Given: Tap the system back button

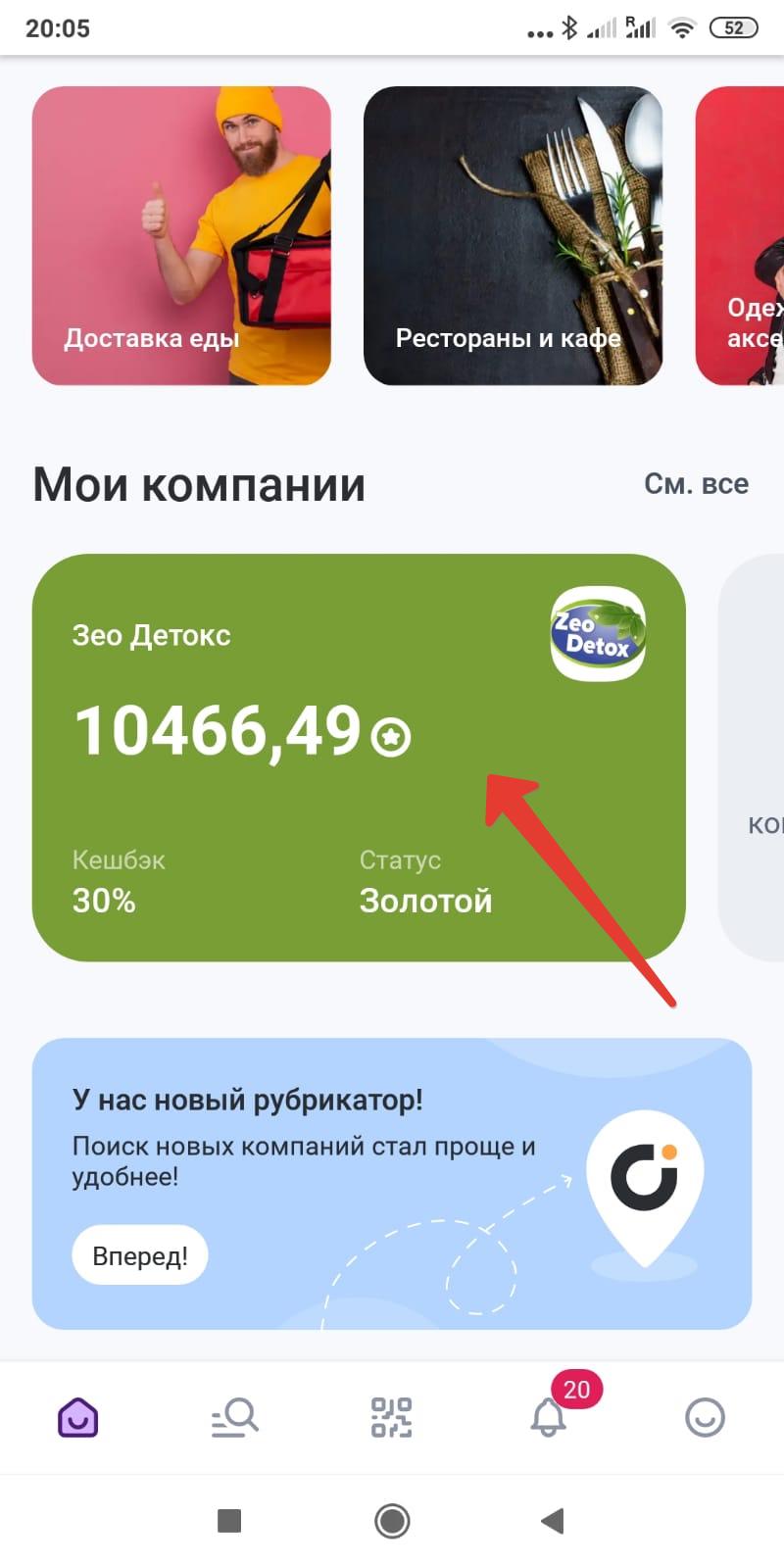Looking at the screenshot, I should [553, 1521].
